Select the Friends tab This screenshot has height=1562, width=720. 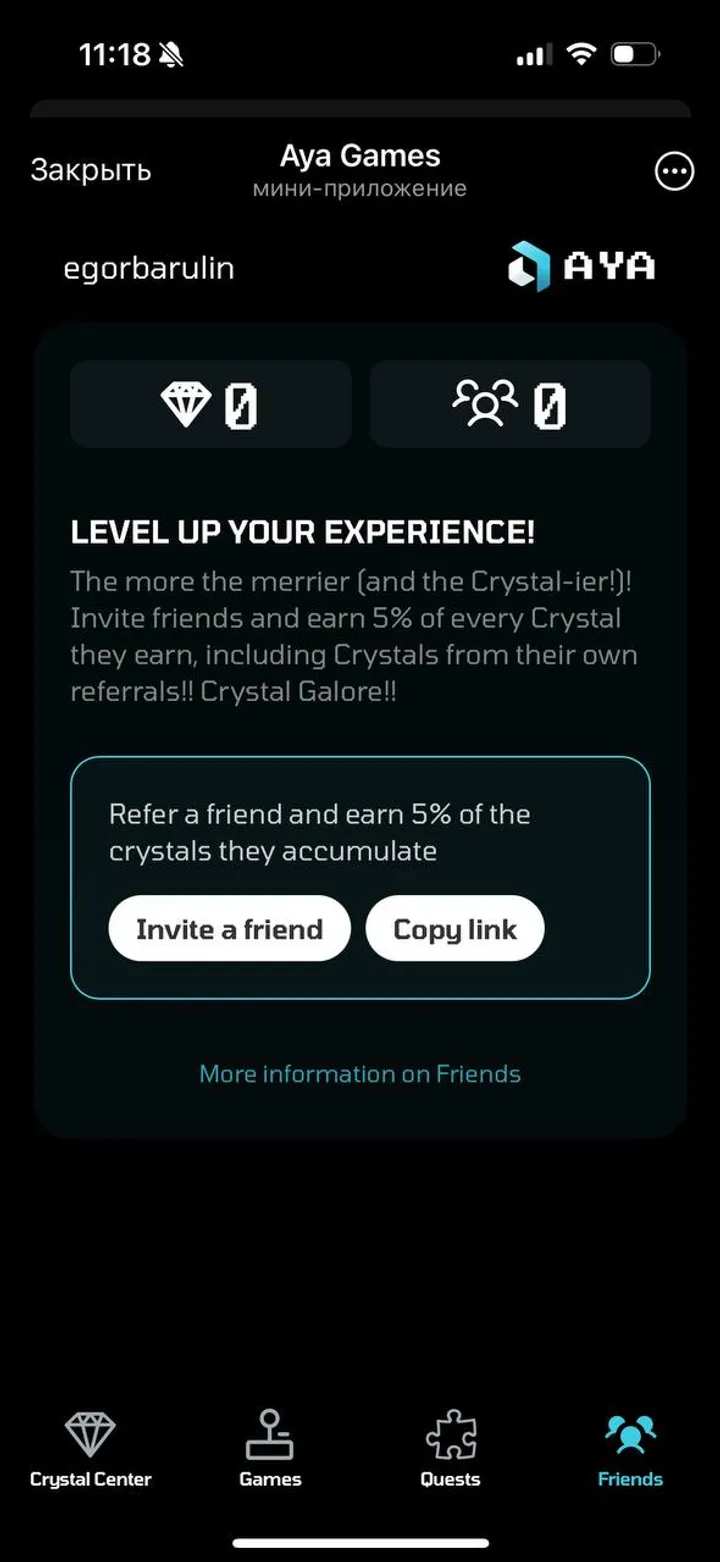coord(630,1448)
